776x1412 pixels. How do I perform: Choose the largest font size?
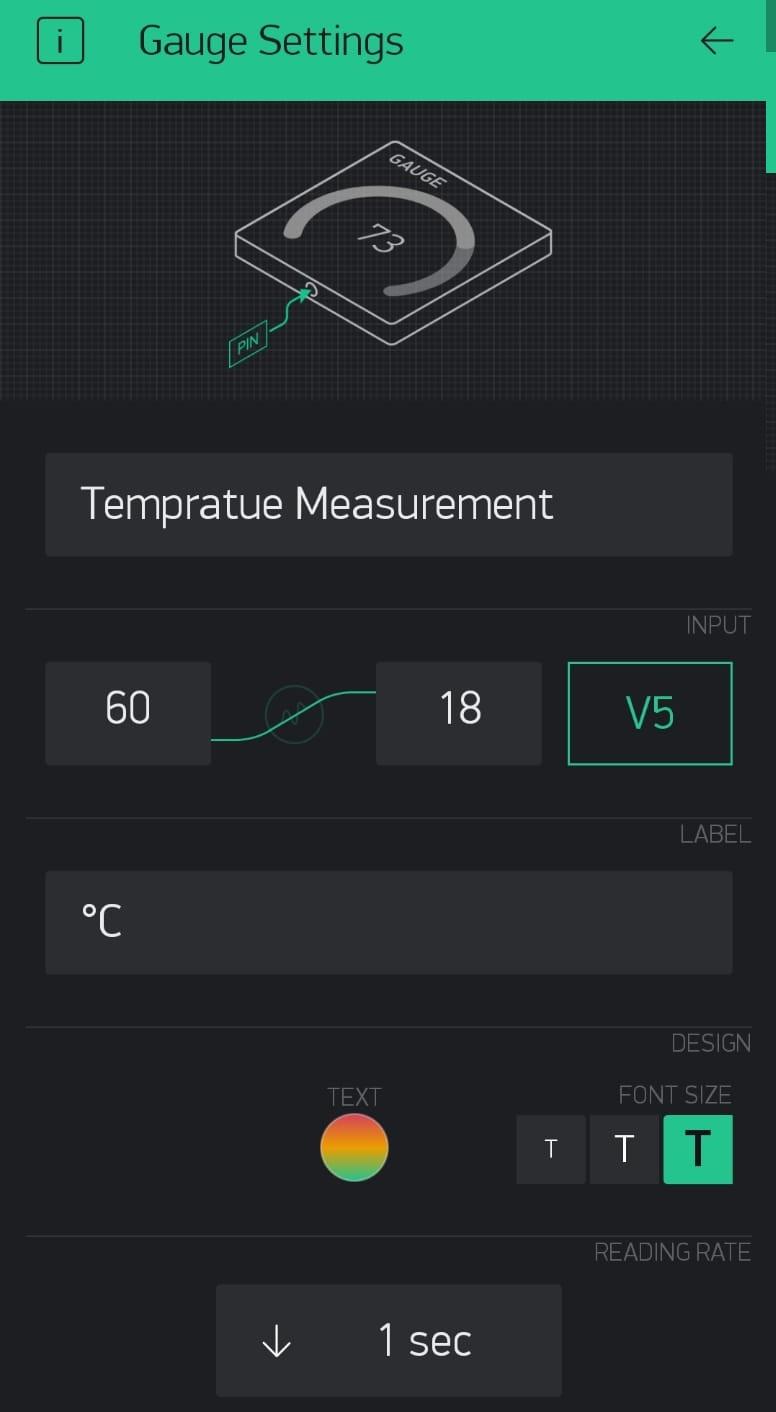[698, 1149]
